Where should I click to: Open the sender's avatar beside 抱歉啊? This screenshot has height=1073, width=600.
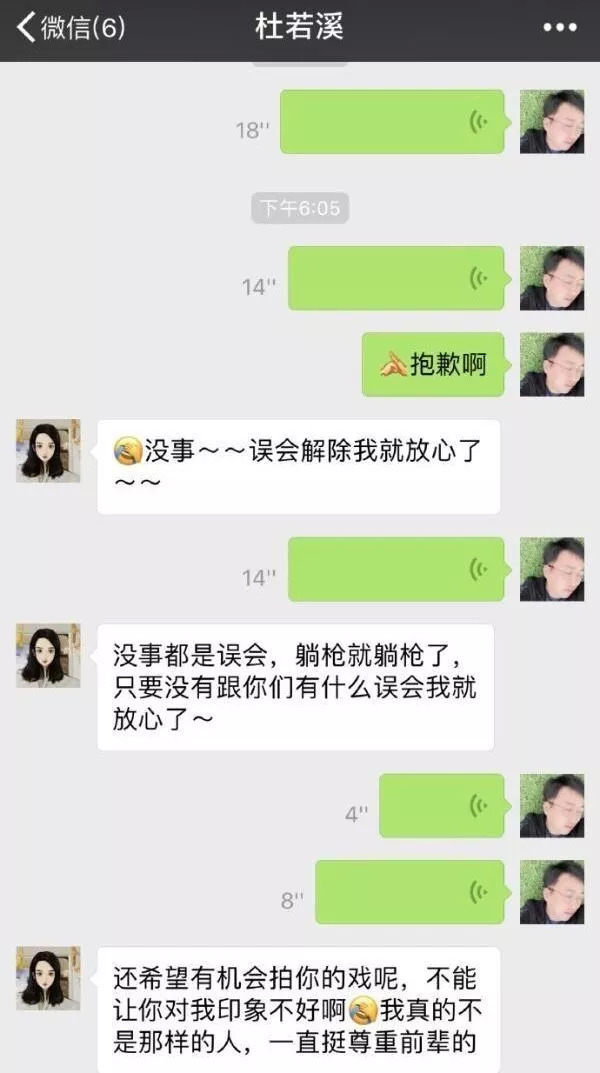coord(552,365)
